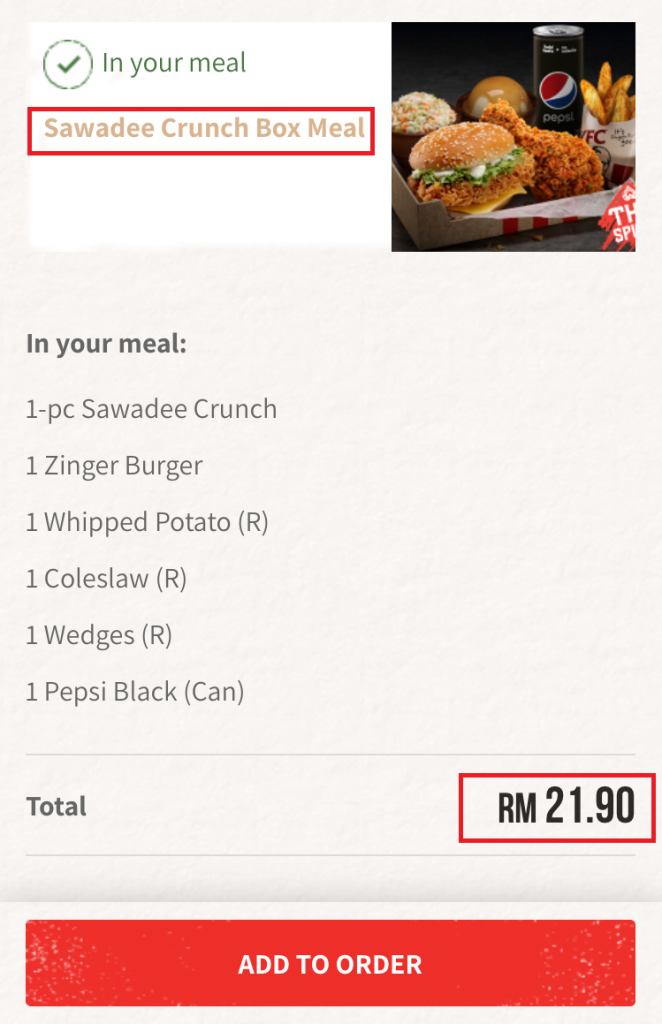Screen dimensions: 662x1024
Task: Add the Sawadee Crunch Box Meal to order
Action: point(330,964)
